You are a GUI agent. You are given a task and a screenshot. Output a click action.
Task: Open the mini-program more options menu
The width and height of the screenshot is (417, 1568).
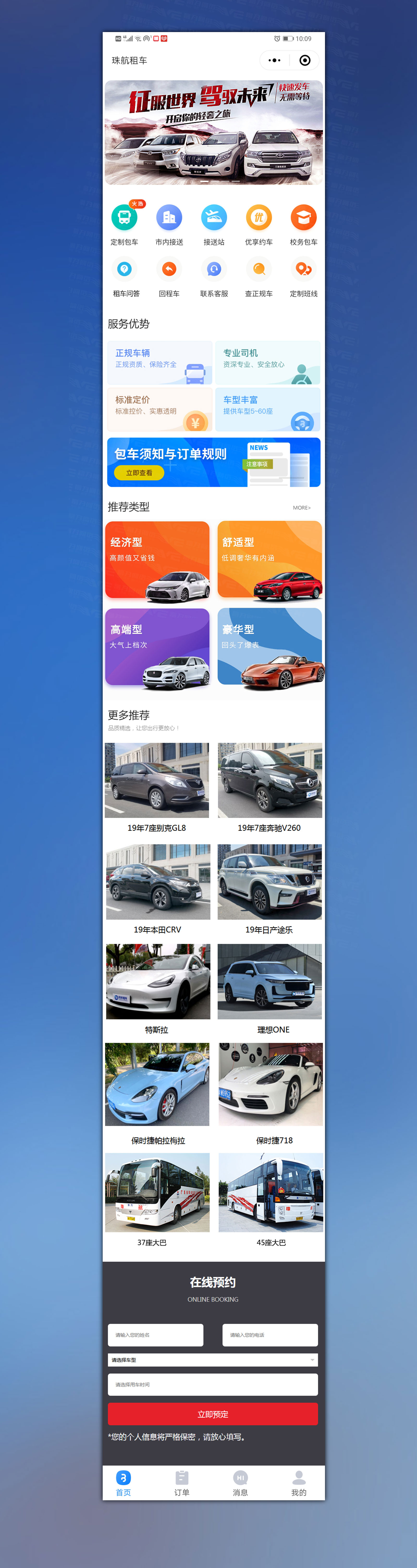(274, 60)
